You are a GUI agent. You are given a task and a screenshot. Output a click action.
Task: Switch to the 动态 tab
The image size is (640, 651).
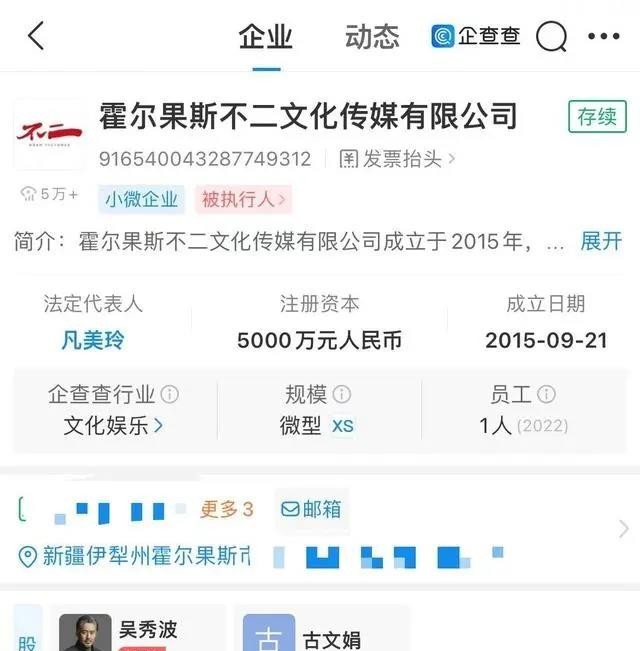point(372,37)
